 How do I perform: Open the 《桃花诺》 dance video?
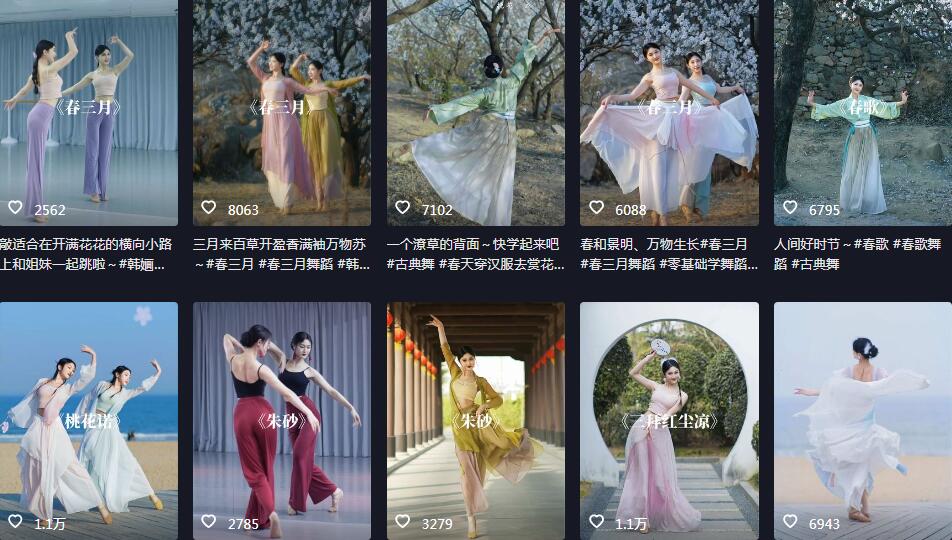point(88,420)
